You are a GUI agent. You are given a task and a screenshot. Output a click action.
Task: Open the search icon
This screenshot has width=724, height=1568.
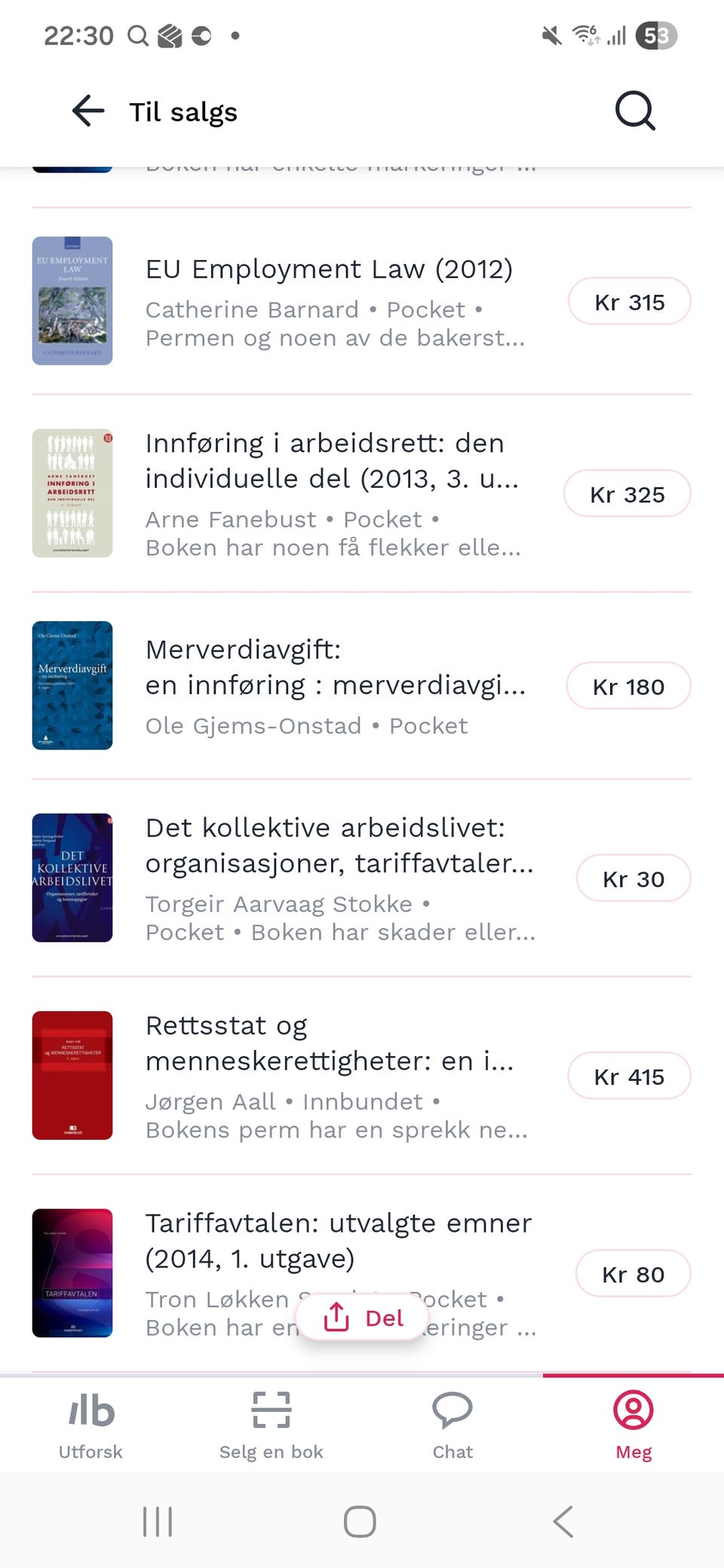click(635, 111)
